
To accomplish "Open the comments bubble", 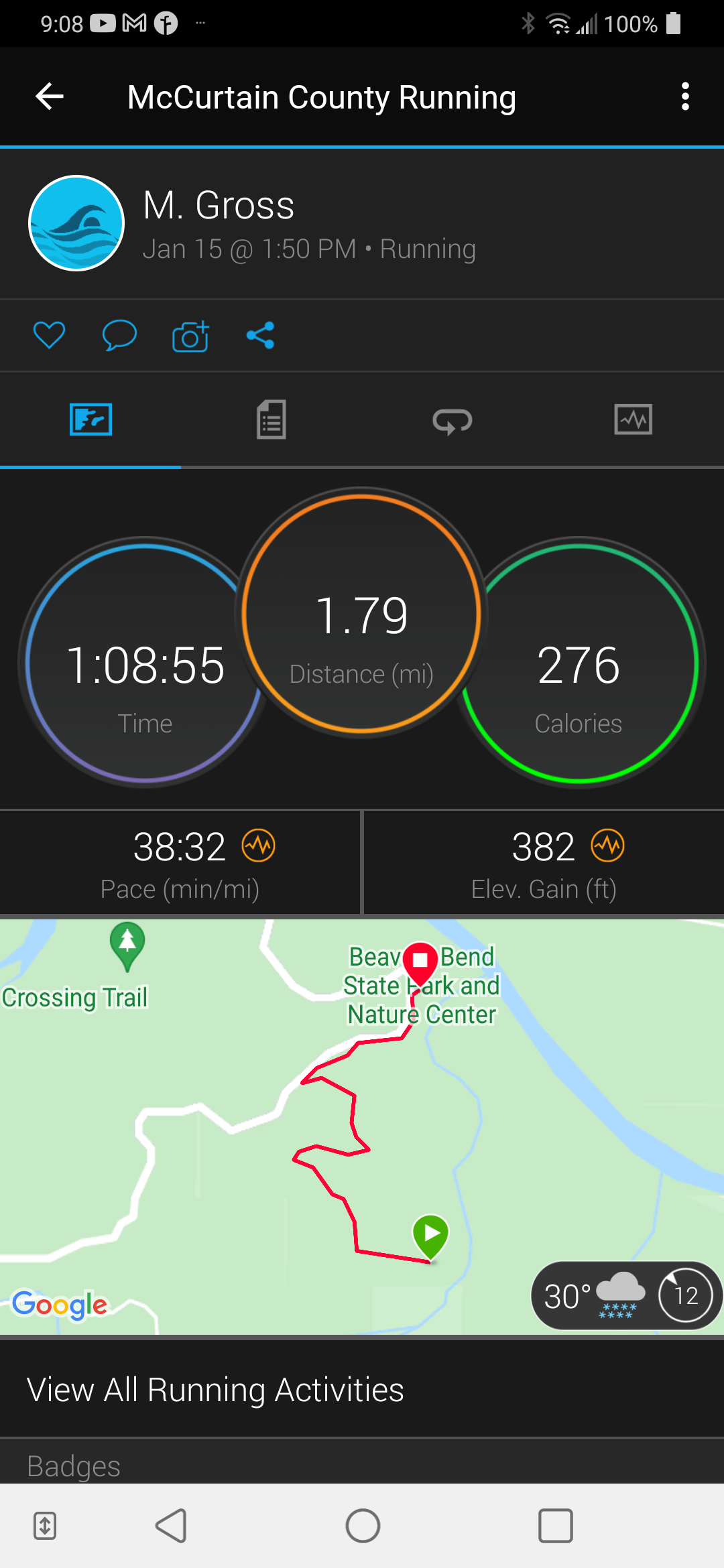I will click(x=119, y=335).
